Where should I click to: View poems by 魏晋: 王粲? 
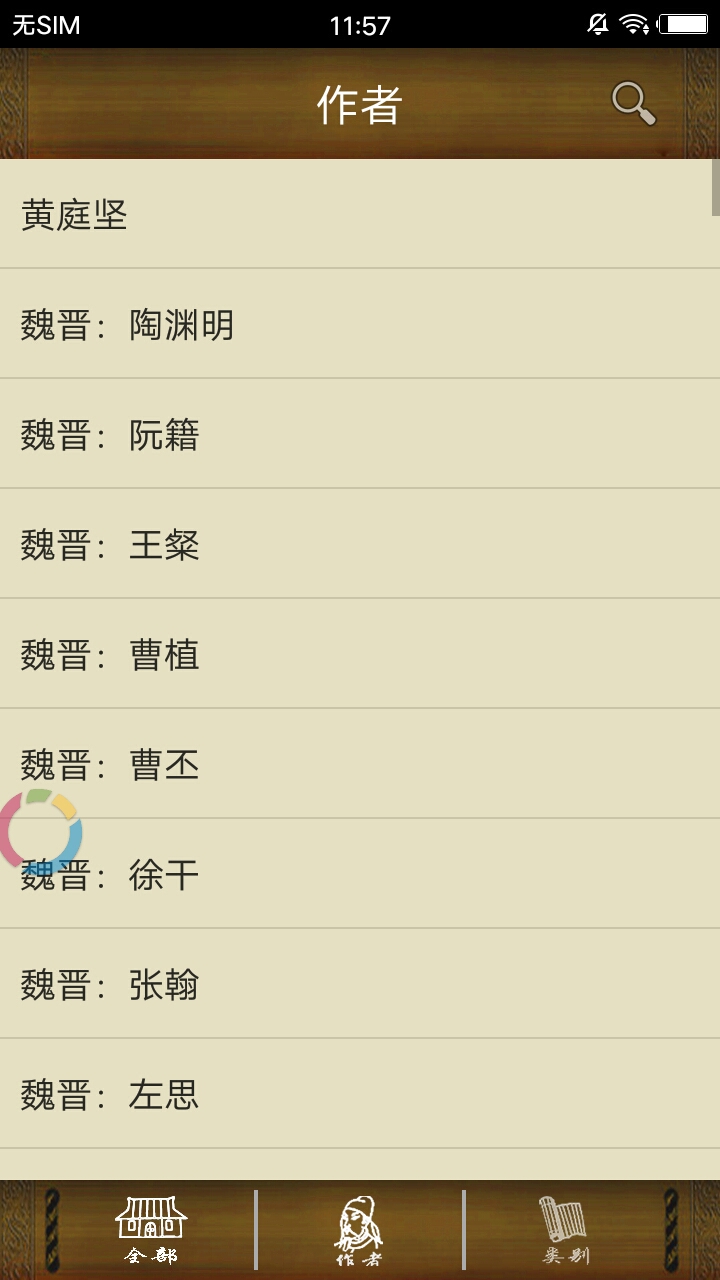coord(360,544)
